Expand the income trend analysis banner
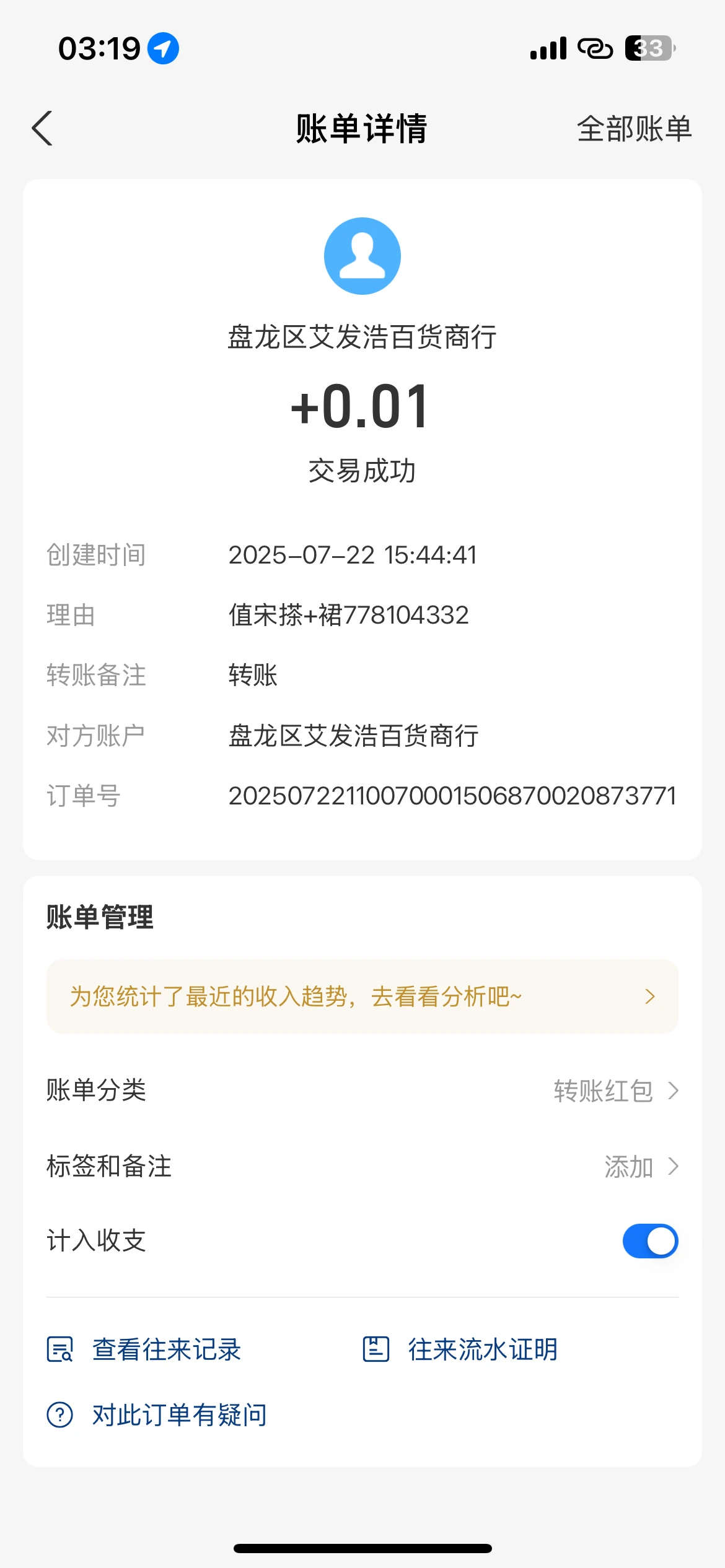725x1568 pixels. [x=649, y=996]
